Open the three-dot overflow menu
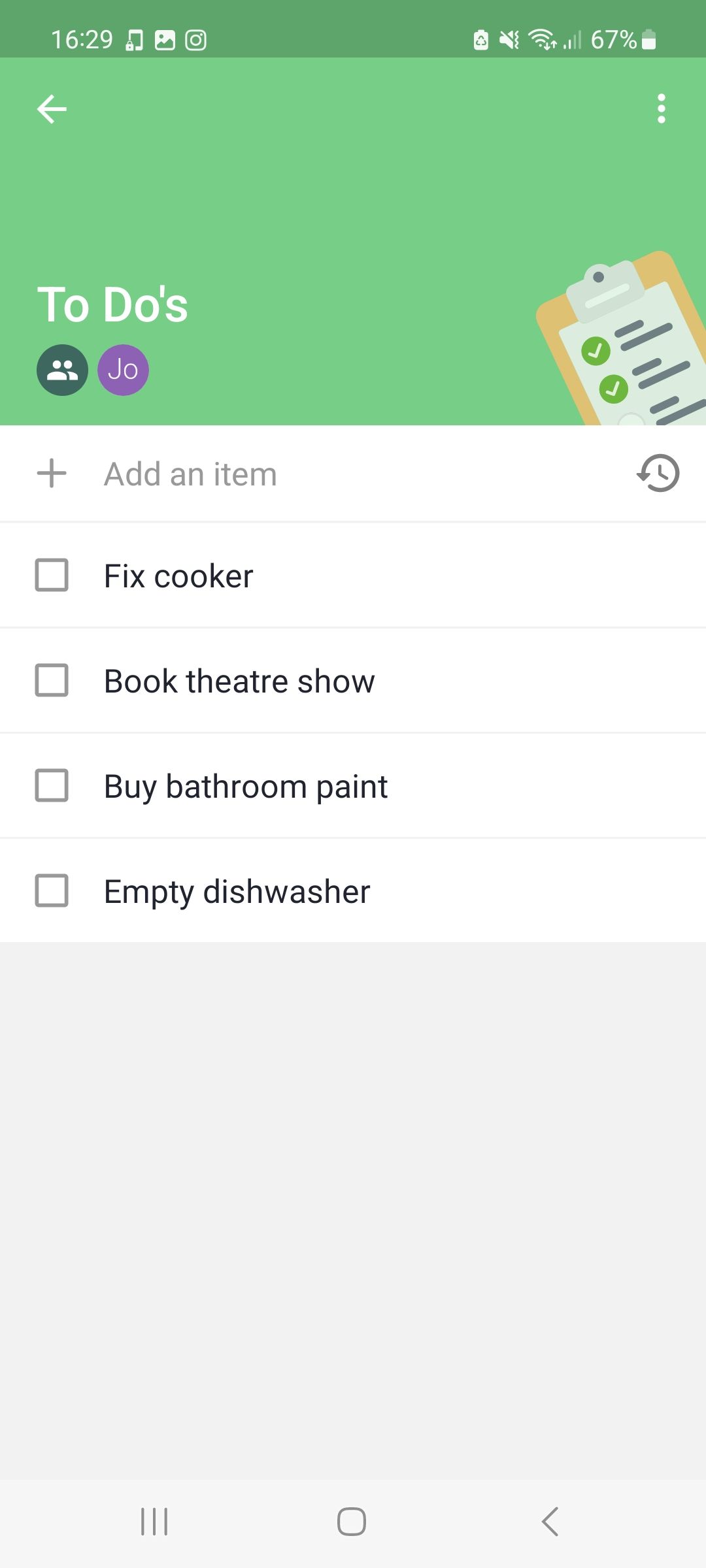This screenshot has height=1568, width=706. pyautogui.click(x=662, y=109)
